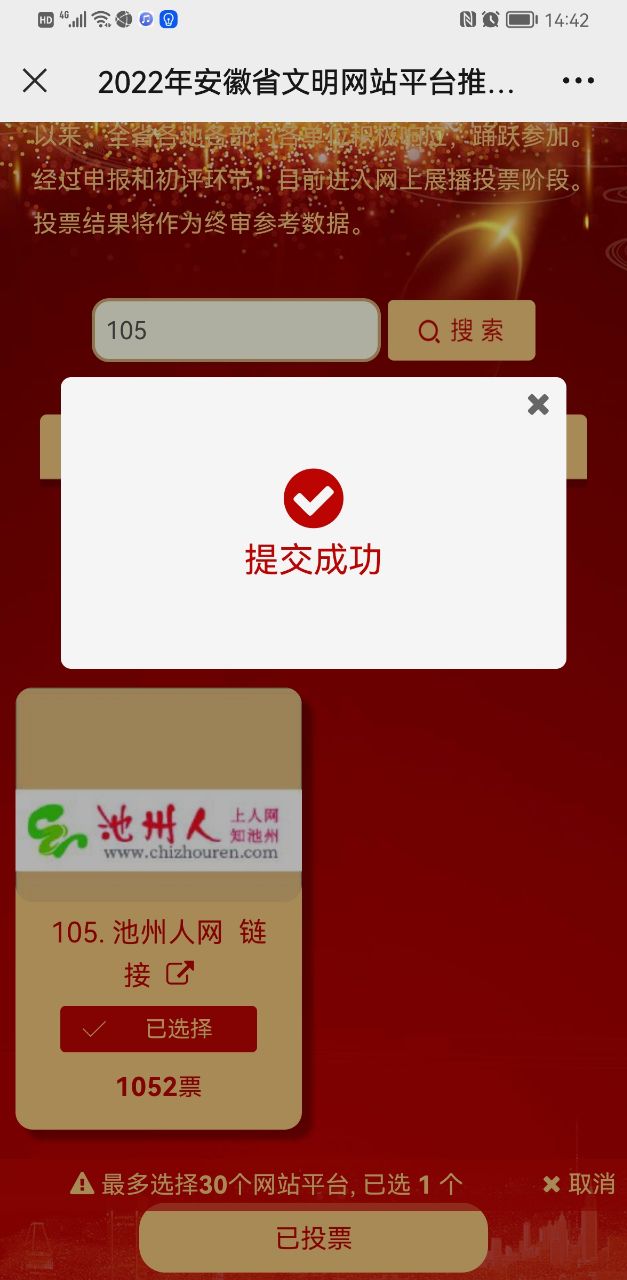627x1280 pixels.
Task: Tap the 已投票 button
Action: 313,1238
